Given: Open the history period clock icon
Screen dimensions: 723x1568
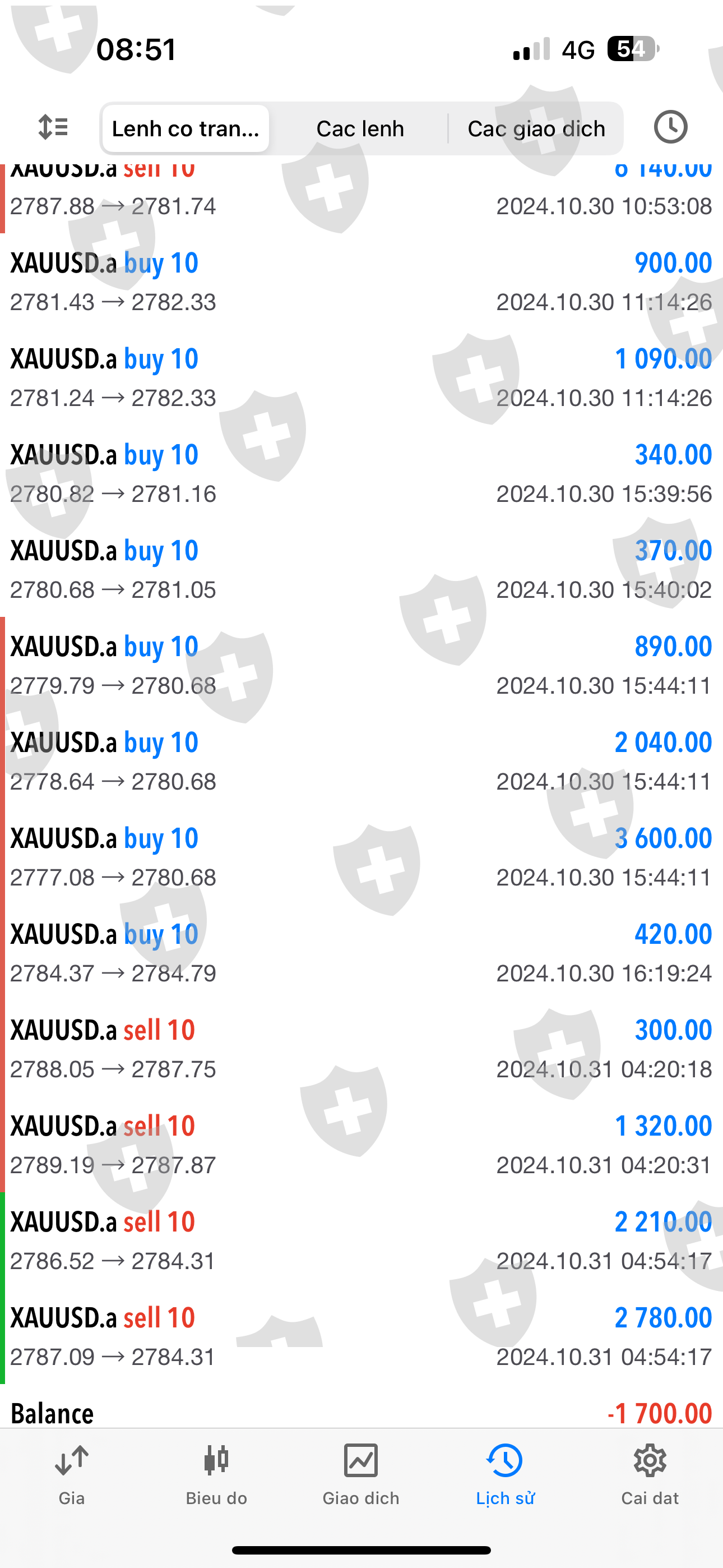Looking at the screenshot, I should 670,127.
